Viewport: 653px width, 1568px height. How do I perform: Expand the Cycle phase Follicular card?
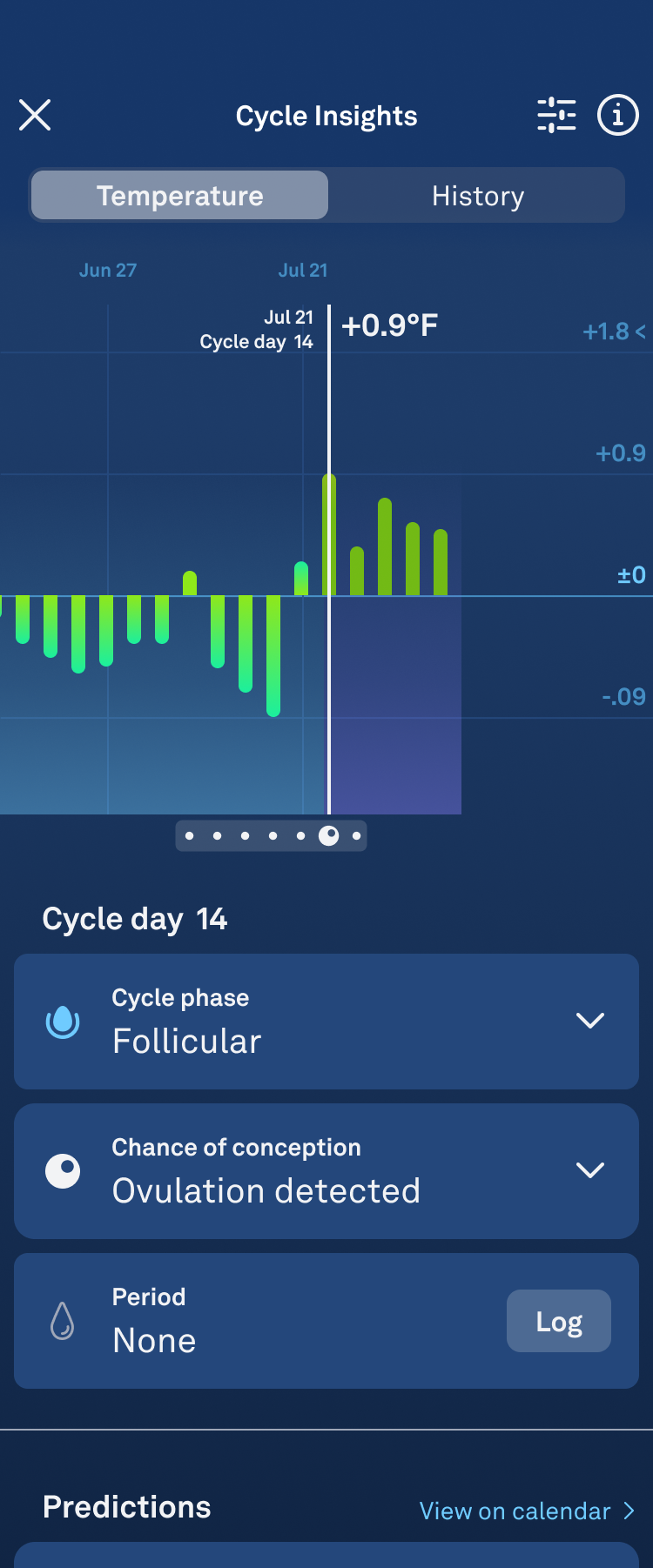[589, 1021]
